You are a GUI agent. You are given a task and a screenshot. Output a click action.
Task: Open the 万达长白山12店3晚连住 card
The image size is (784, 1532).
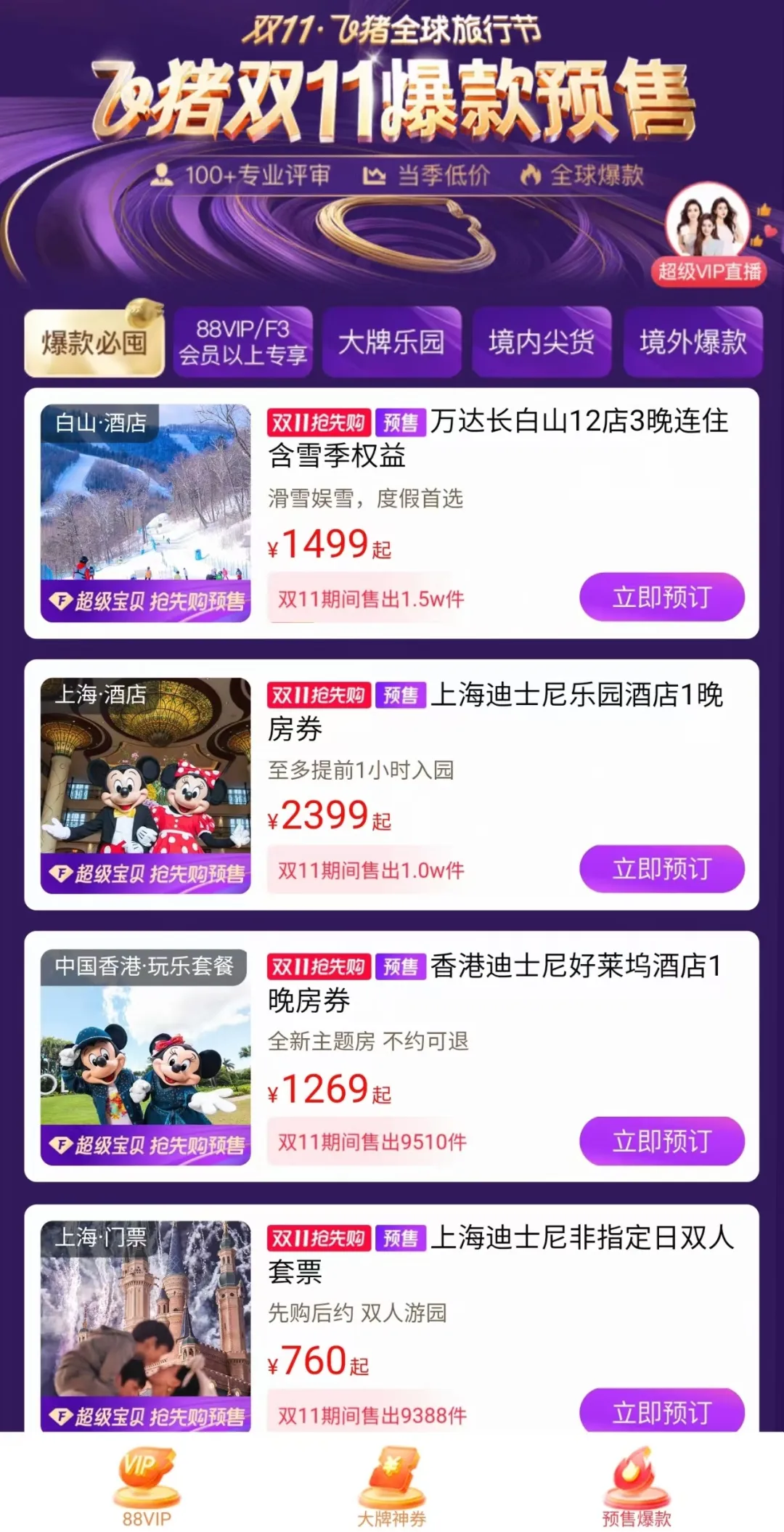(x=501, y=439)
